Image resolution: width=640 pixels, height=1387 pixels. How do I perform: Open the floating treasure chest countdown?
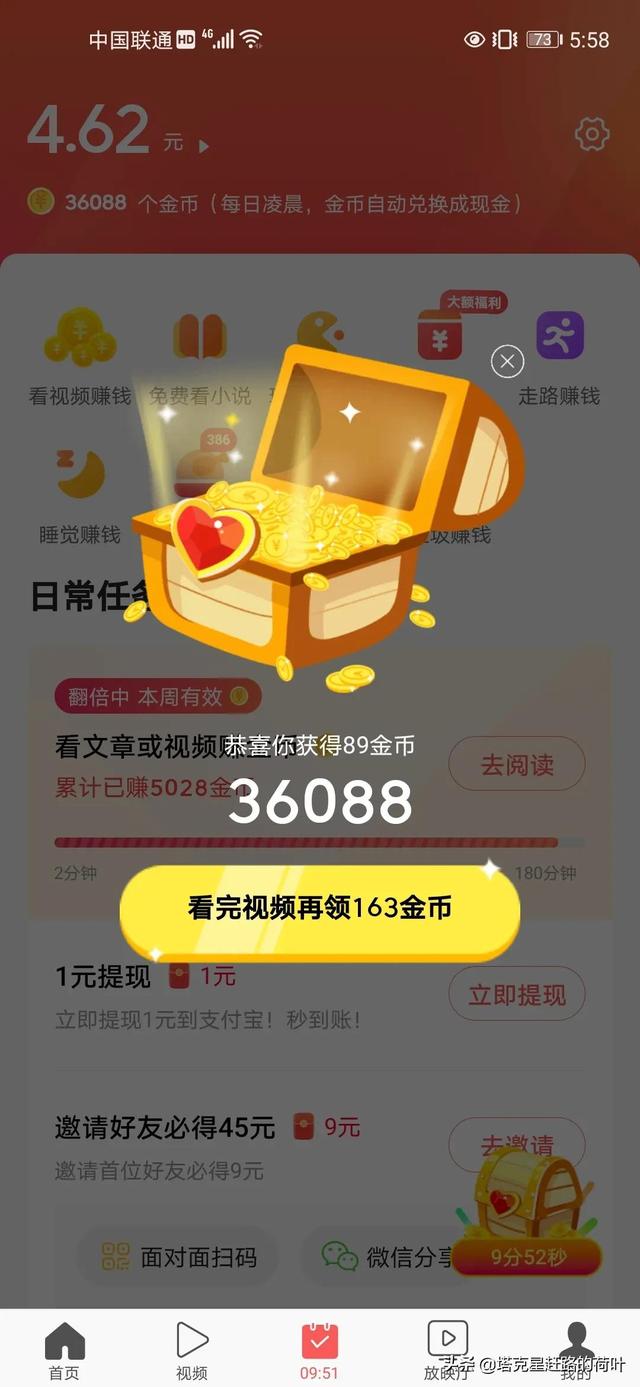[x=528, y=1212]
